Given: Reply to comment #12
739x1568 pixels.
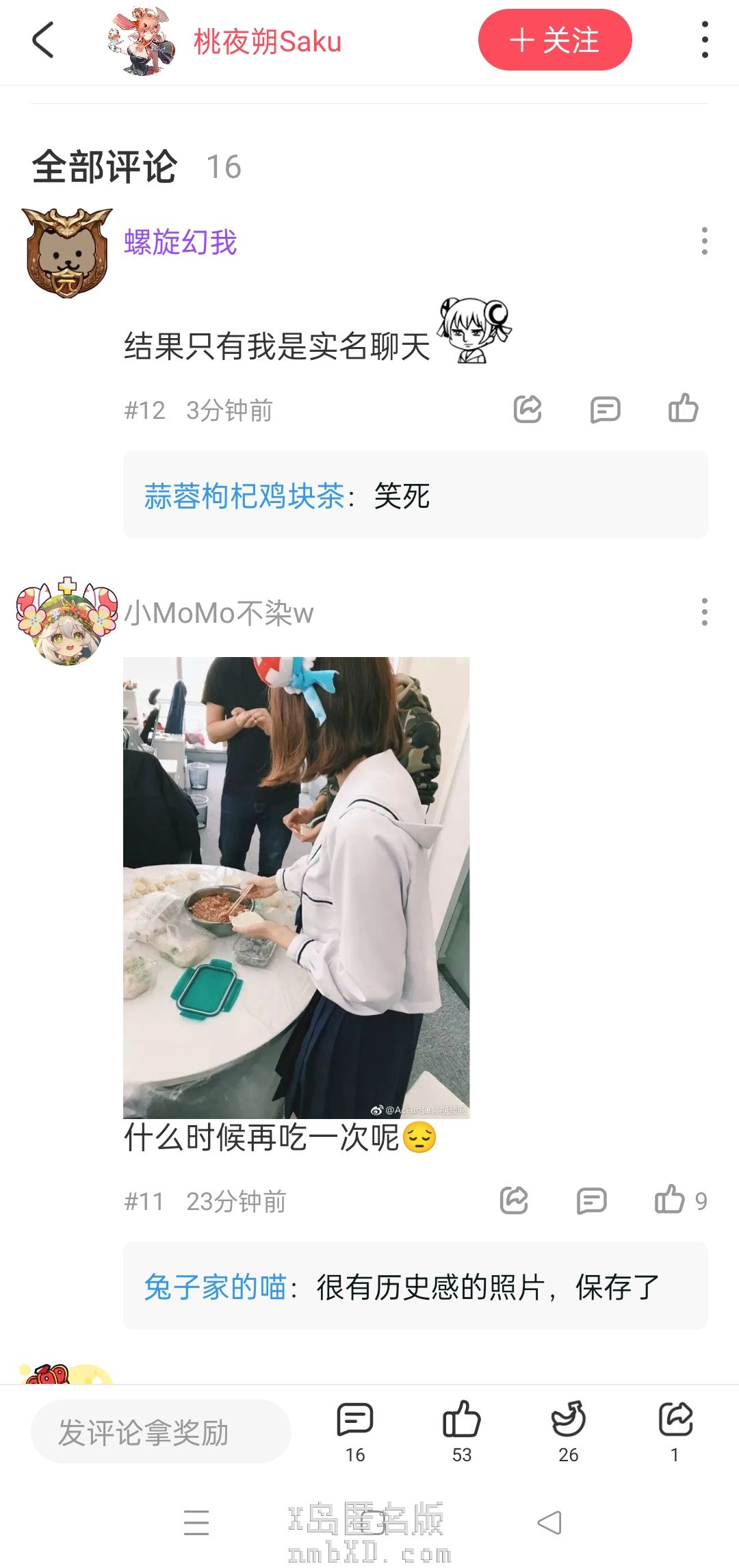Looking at the screenshot, I should pyautogui.click(x=605, y=409).
